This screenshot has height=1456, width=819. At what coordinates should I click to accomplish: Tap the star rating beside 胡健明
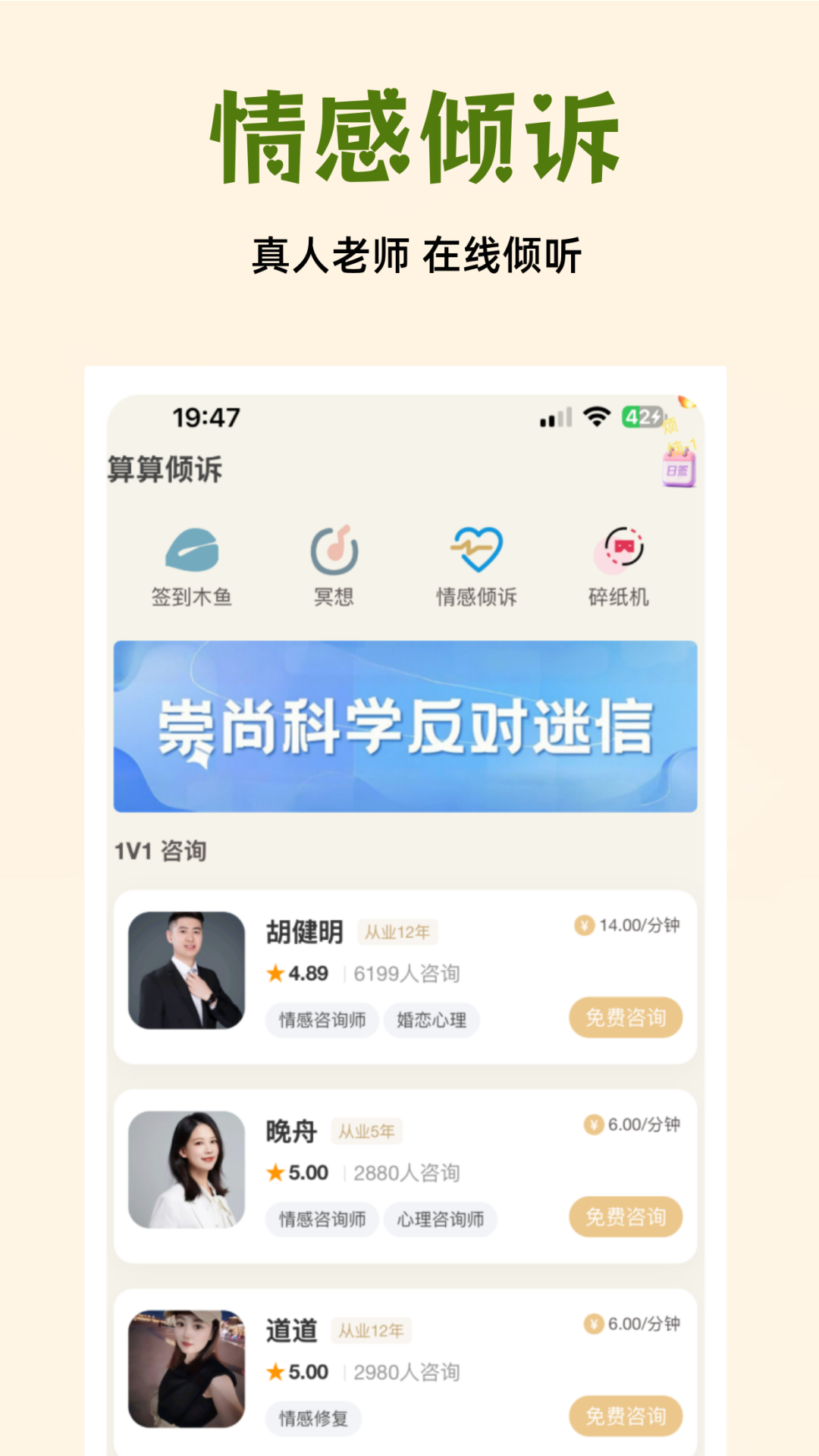(x=277, y=974)
